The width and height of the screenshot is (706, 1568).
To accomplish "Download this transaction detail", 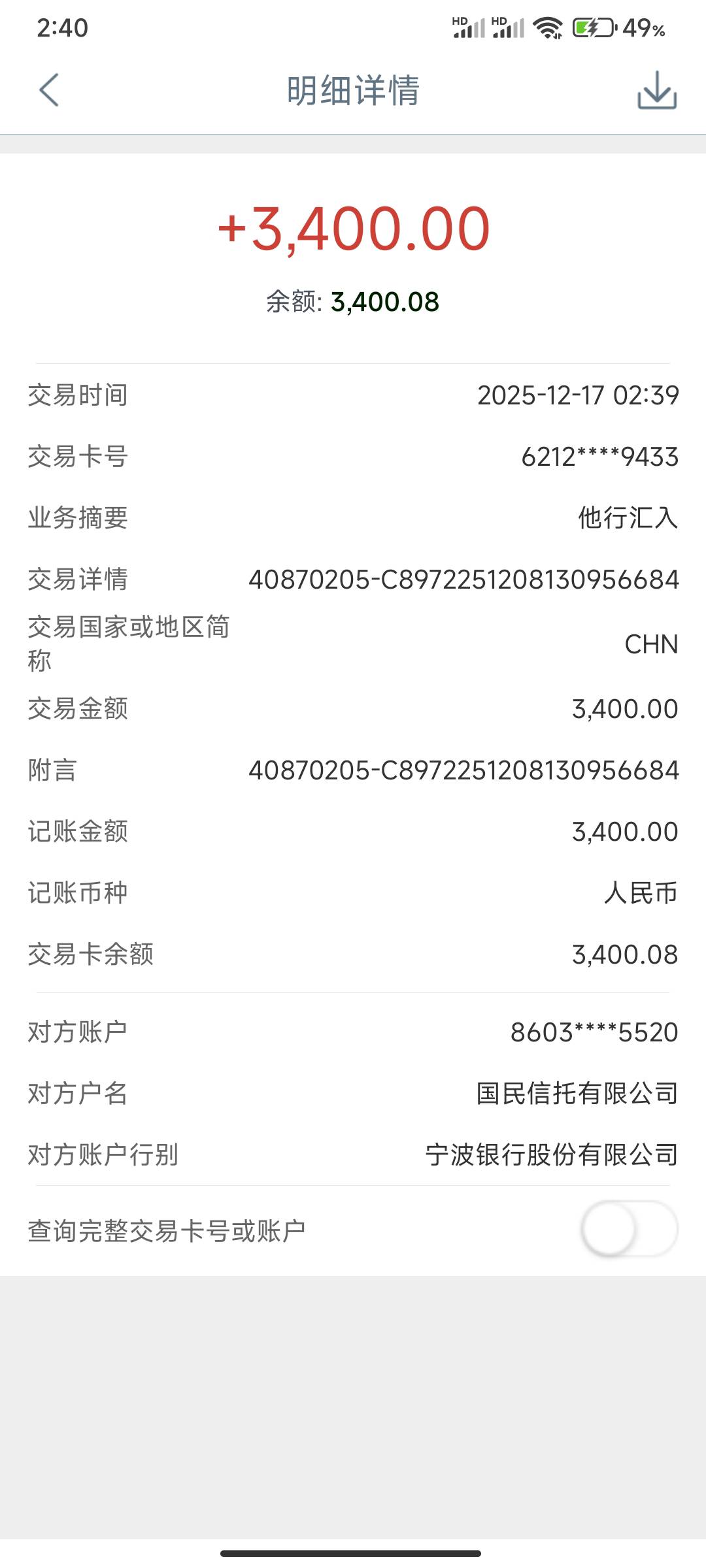I will point(656,90).
